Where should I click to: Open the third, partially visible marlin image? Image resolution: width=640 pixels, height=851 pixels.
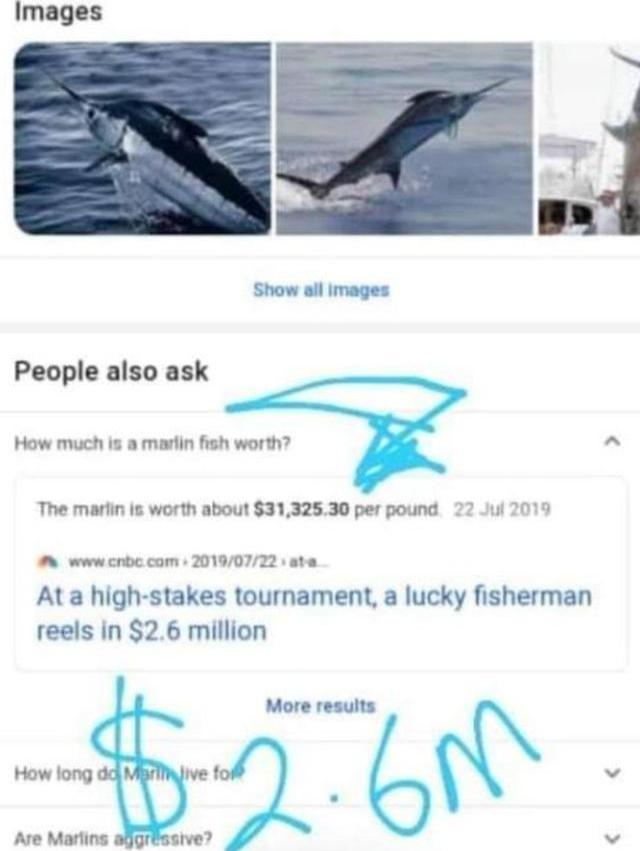(x=590, y=138)
